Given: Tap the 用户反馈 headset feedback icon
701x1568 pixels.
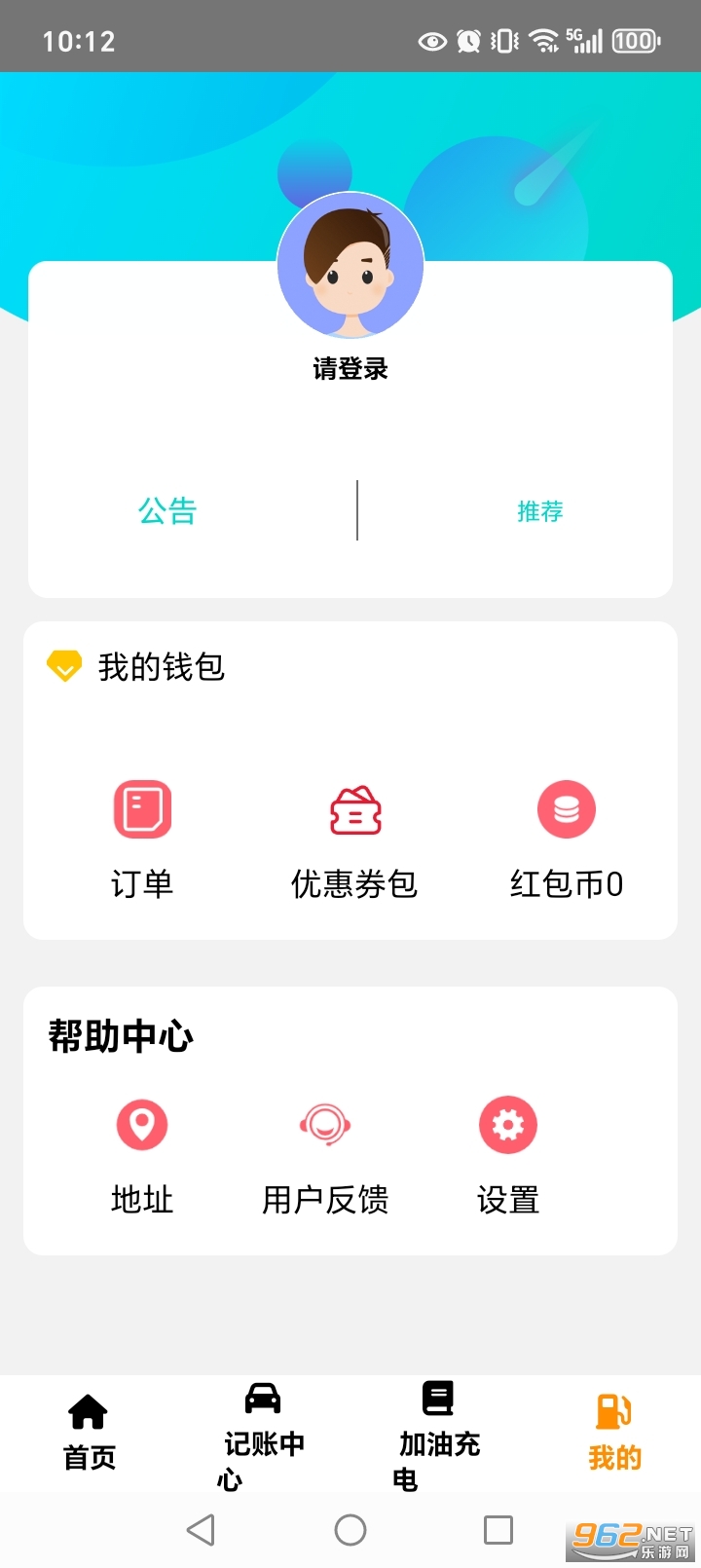Looking at the screenshot, I should (x=325, y=1124).
